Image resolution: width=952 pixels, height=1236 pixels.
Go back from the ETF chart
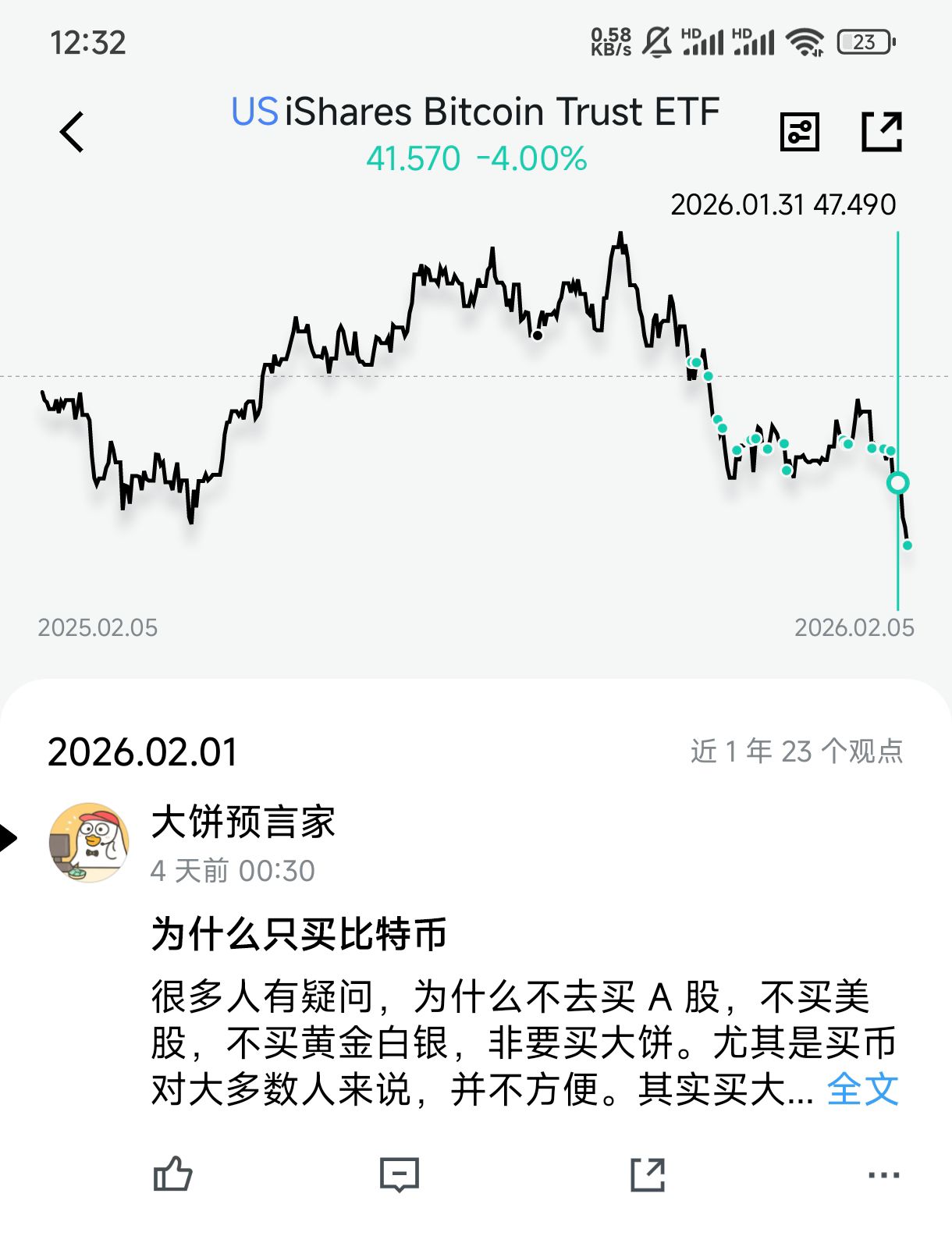(x=73, y=131)
